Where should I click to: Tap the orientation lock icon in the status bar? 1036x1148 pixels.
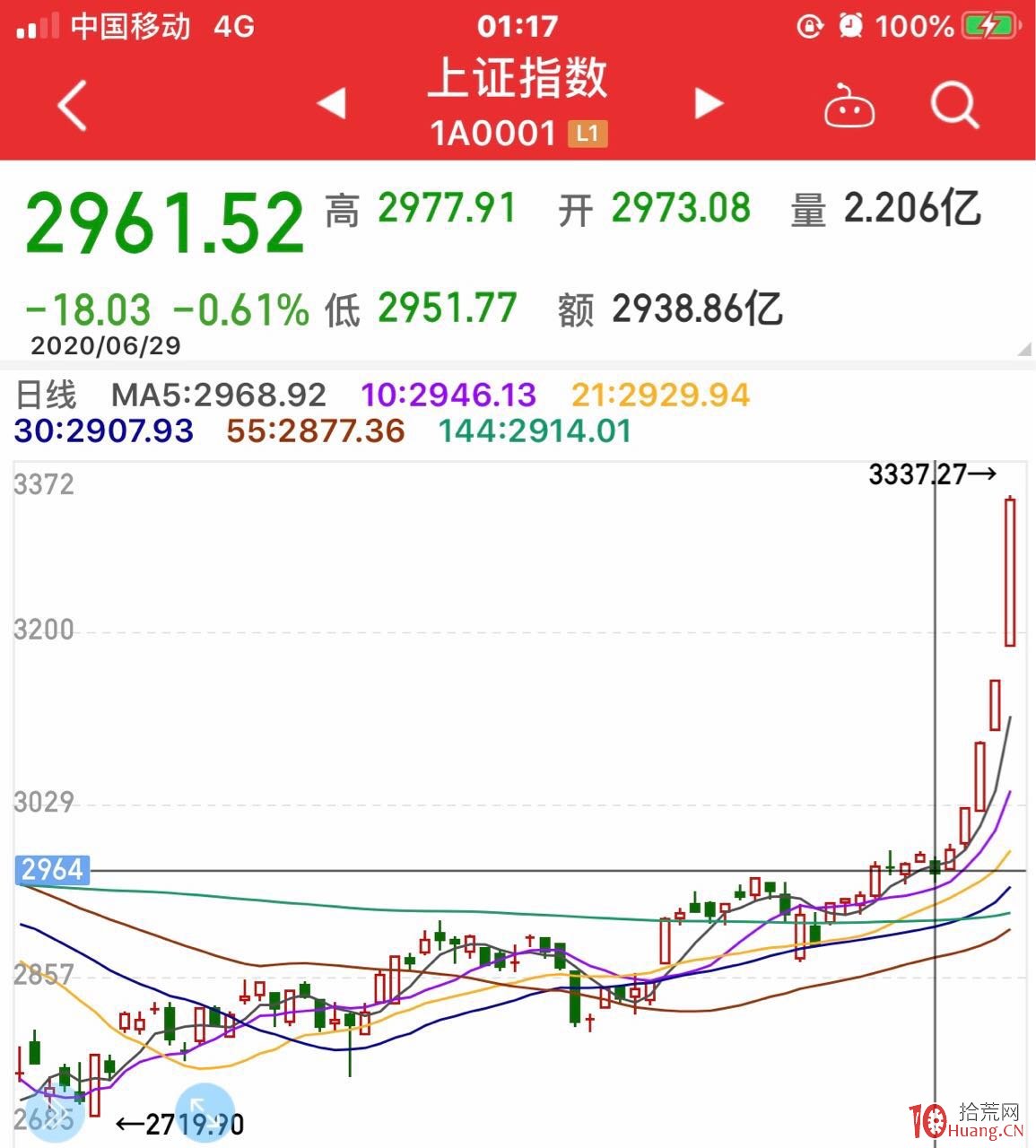click(808, 25)
